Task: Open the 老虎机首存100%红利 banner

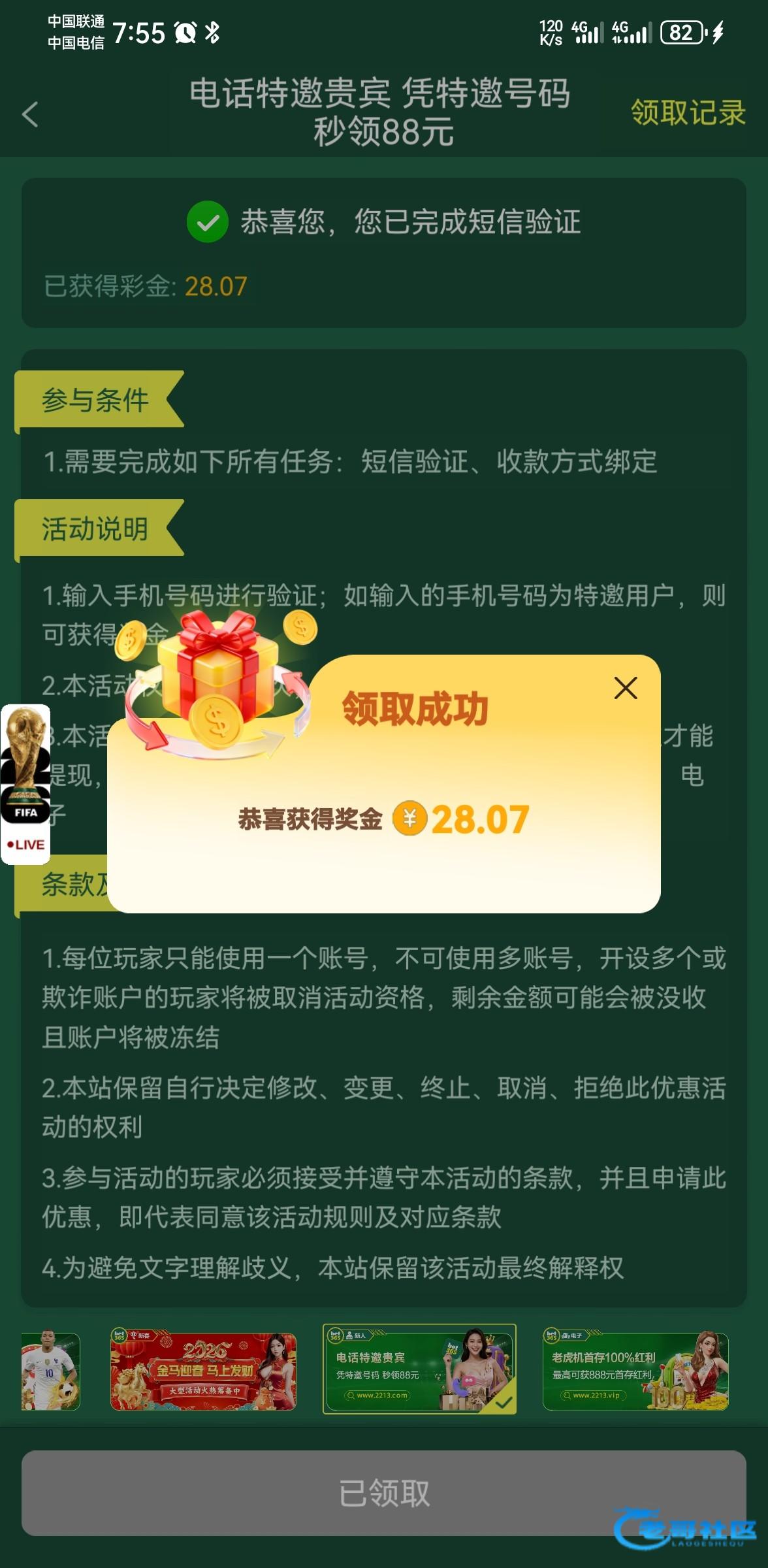Action: coord(635,1371)
